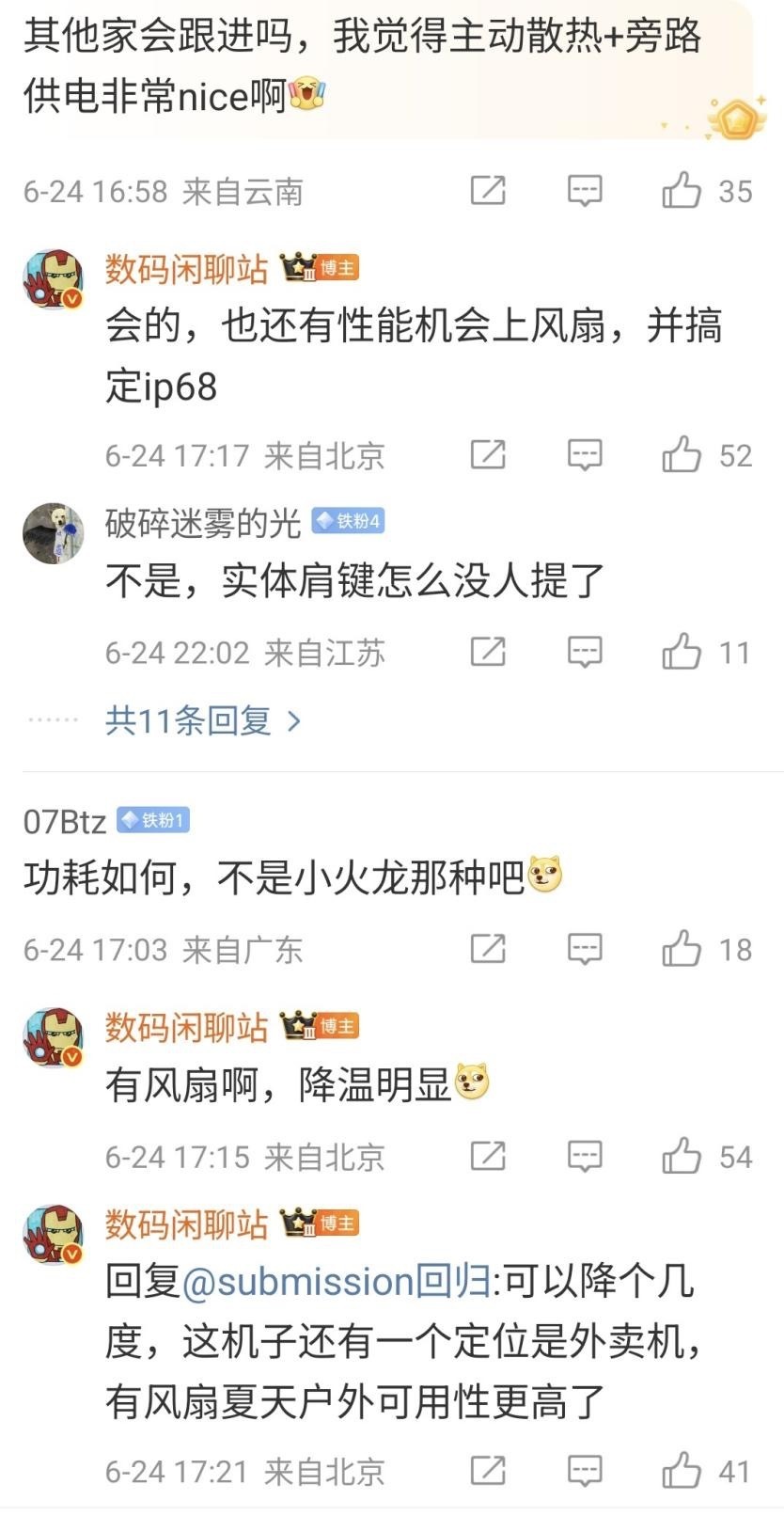Select the 铁粉1 badge beside 07Btz

point(152,819)
